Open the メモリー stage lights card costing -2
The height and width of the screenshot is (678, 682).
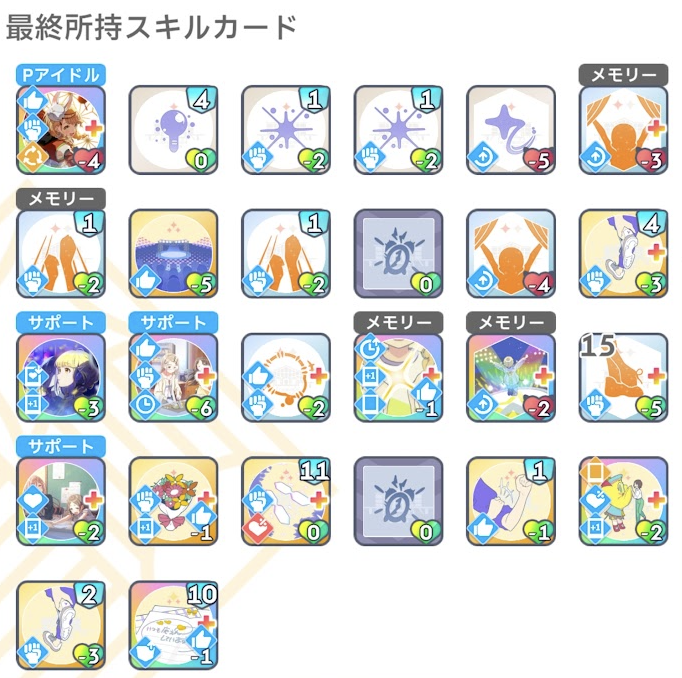(511, 377)
